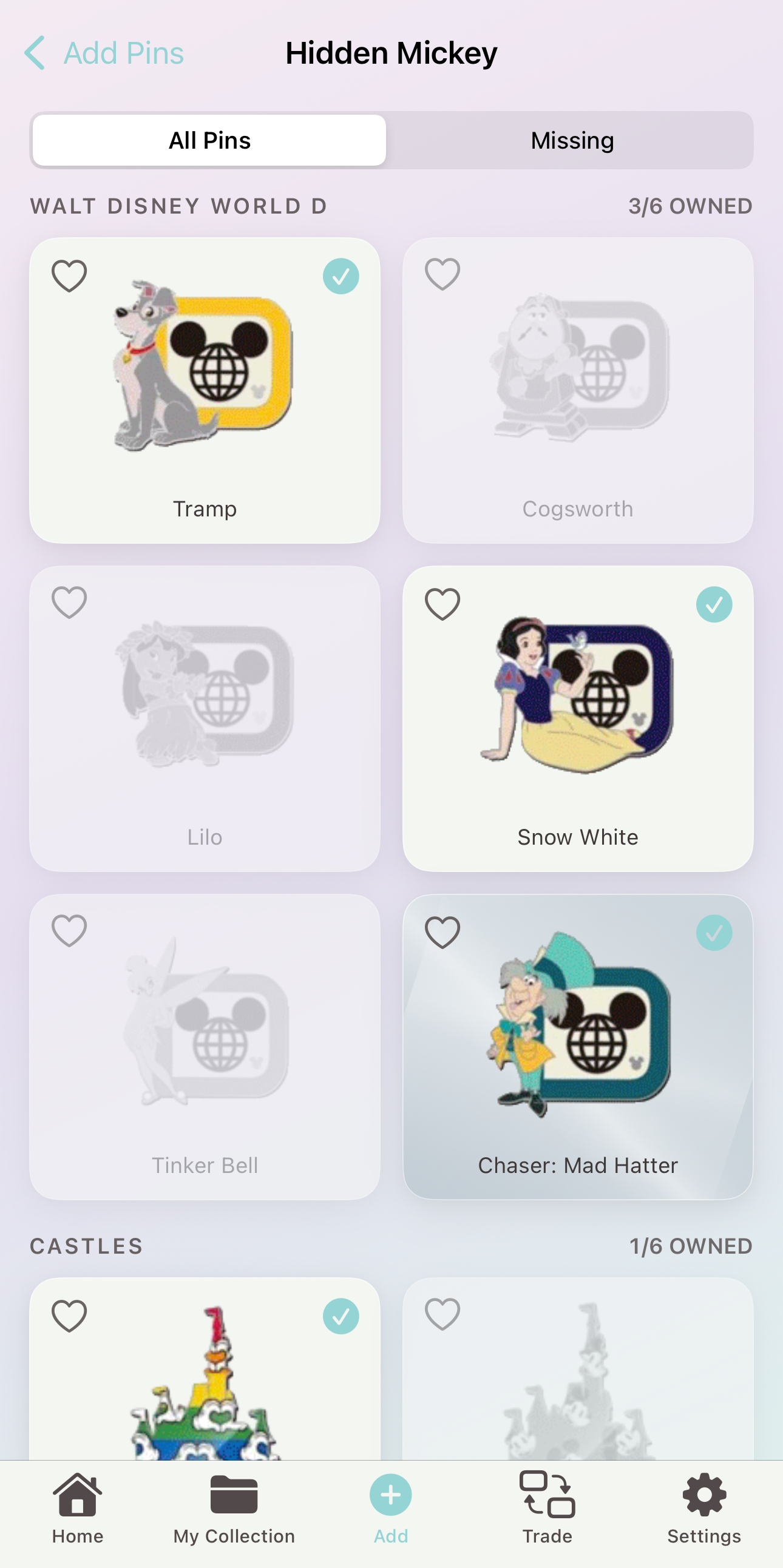The image size is (783, 1568).
Task: Tap the owned checkmark on Snow White pin
Action: [714, 604]
